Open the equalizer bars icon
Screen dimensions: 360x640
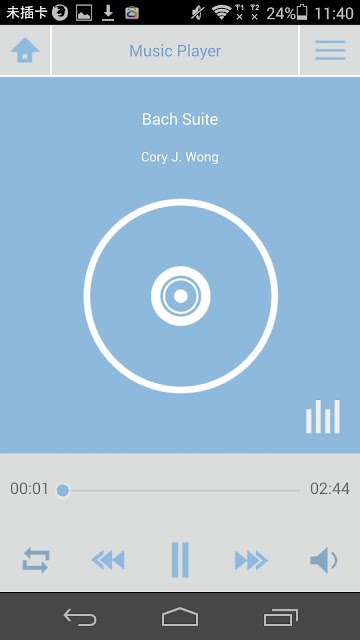click(x=323, y=416)
